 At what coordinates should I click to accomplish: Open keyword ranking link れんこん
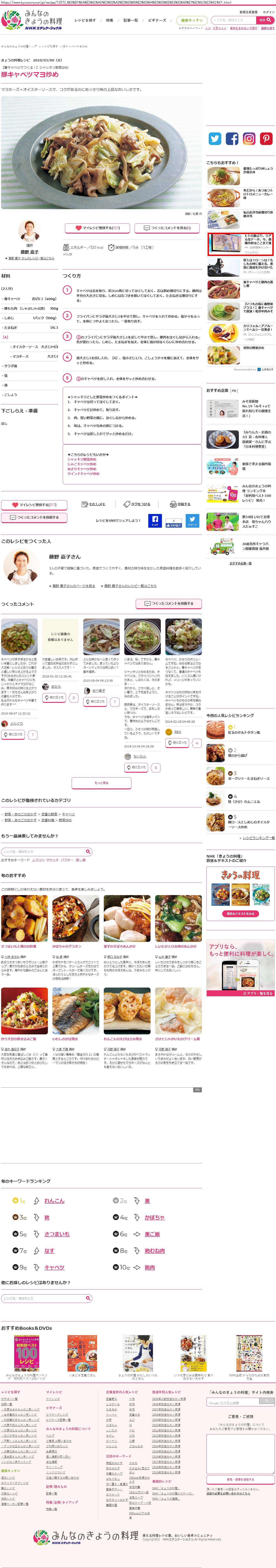[54, 1200]
